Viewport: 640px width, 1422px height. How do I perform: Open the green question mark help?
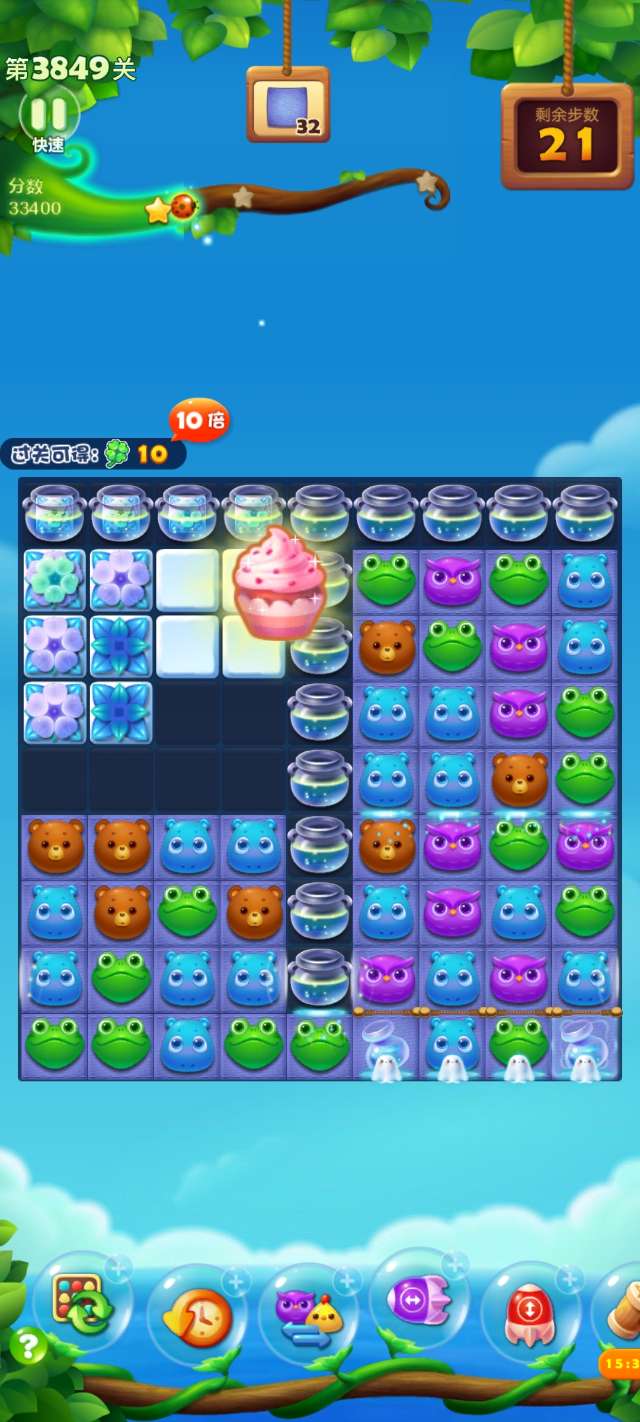click(28, 1347)
